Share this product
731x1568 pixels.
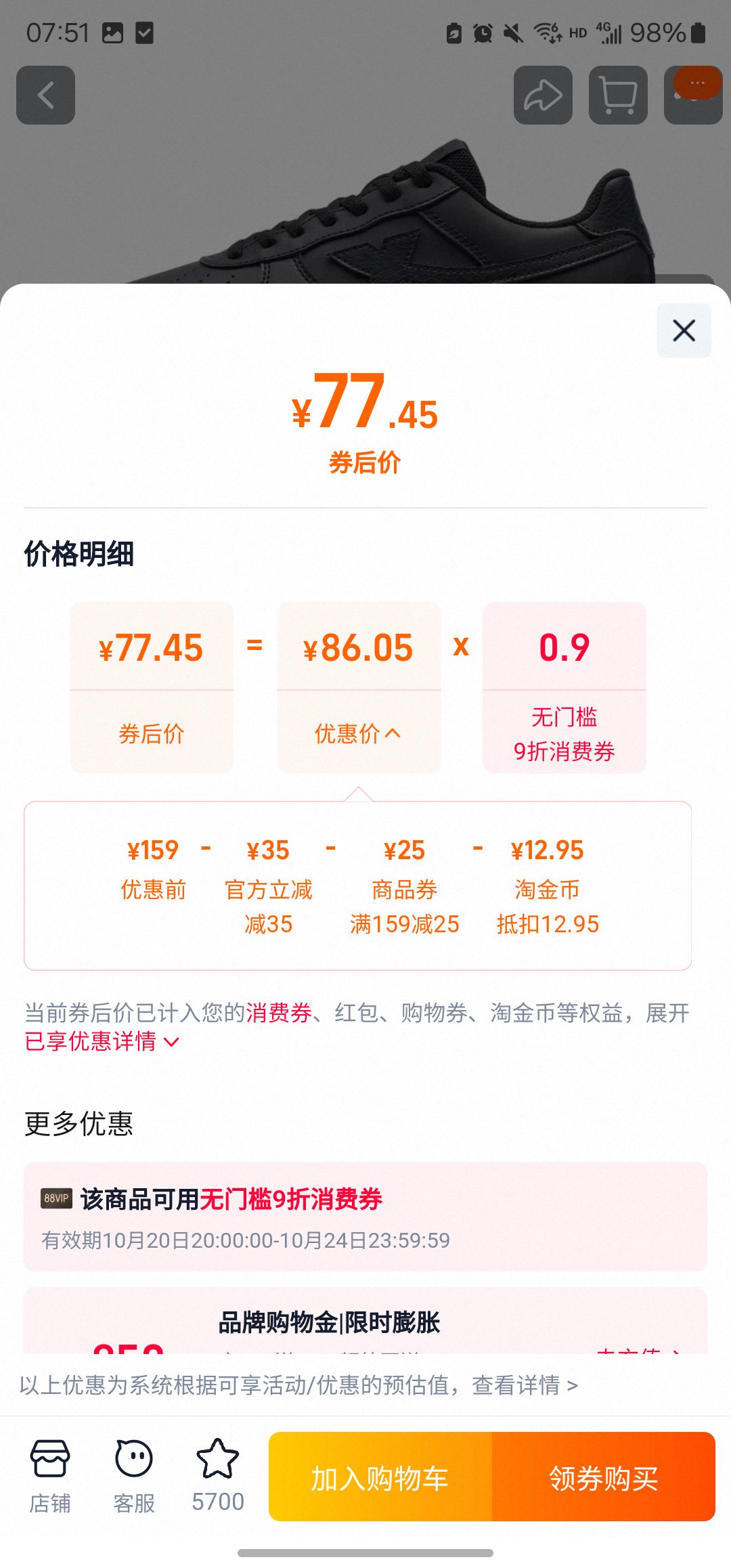tap(543, 95)
